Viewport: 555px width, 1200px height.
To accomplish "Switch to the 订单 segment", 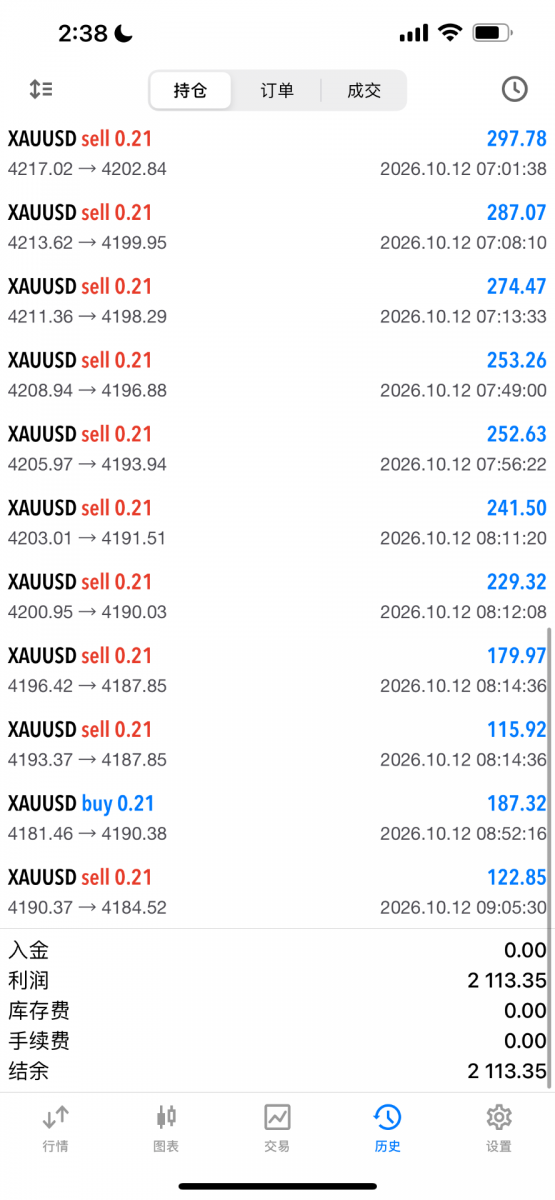I will point(277,90).
